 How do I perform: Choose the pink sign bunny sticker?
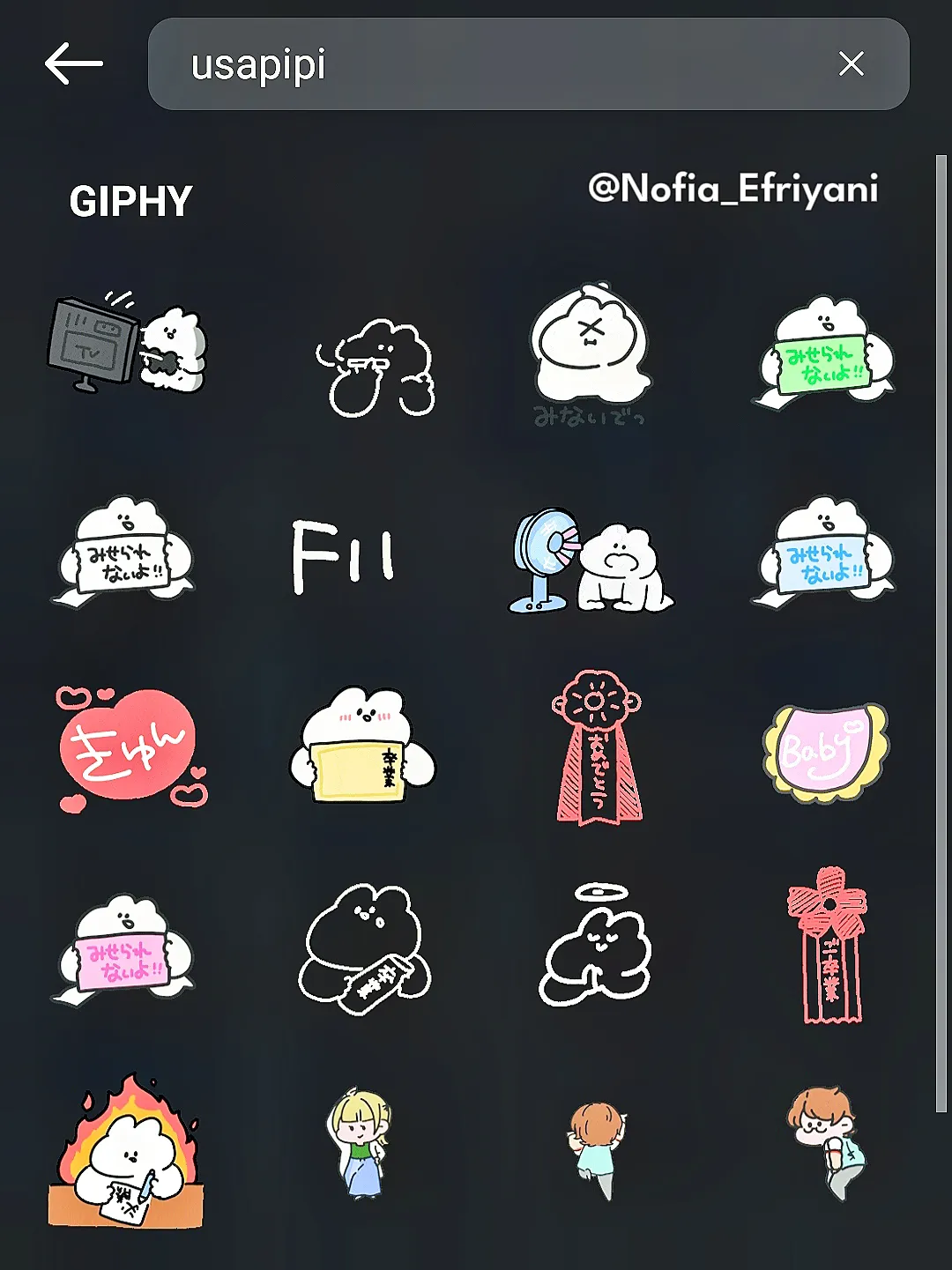pos(125,952)
